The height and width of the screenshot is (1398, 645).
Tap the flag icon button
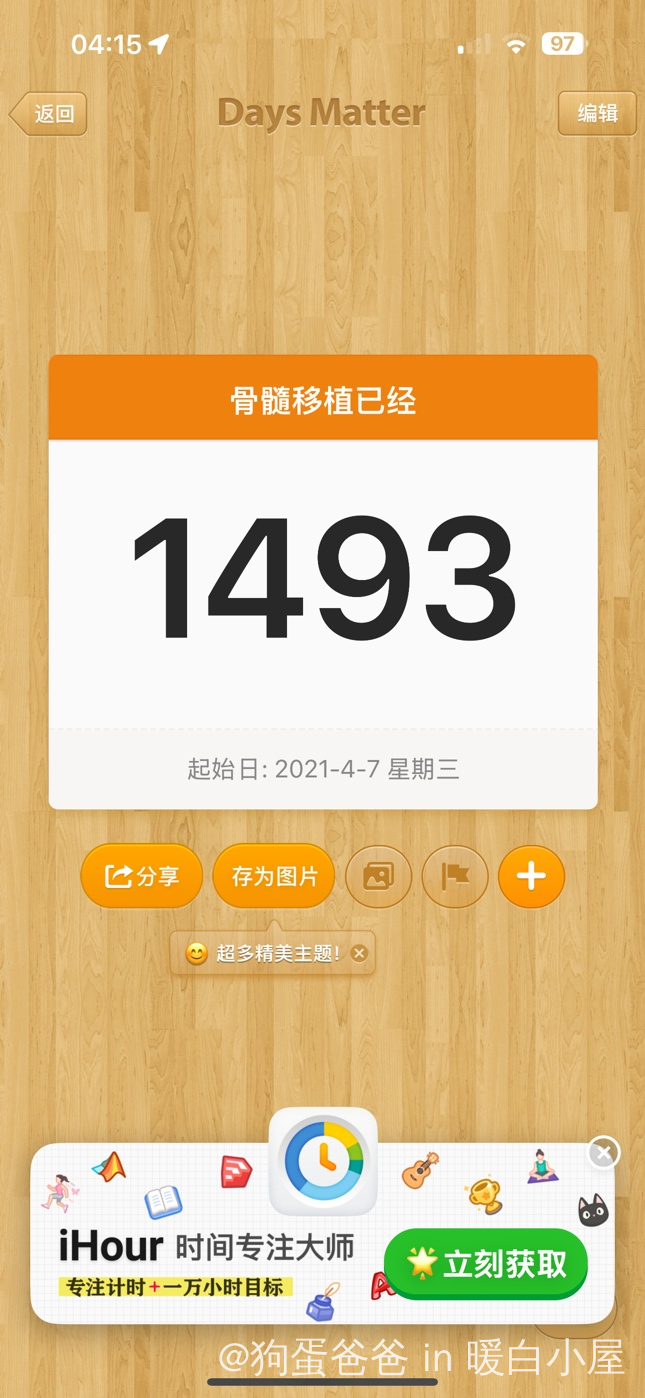[x=455, y=877]
